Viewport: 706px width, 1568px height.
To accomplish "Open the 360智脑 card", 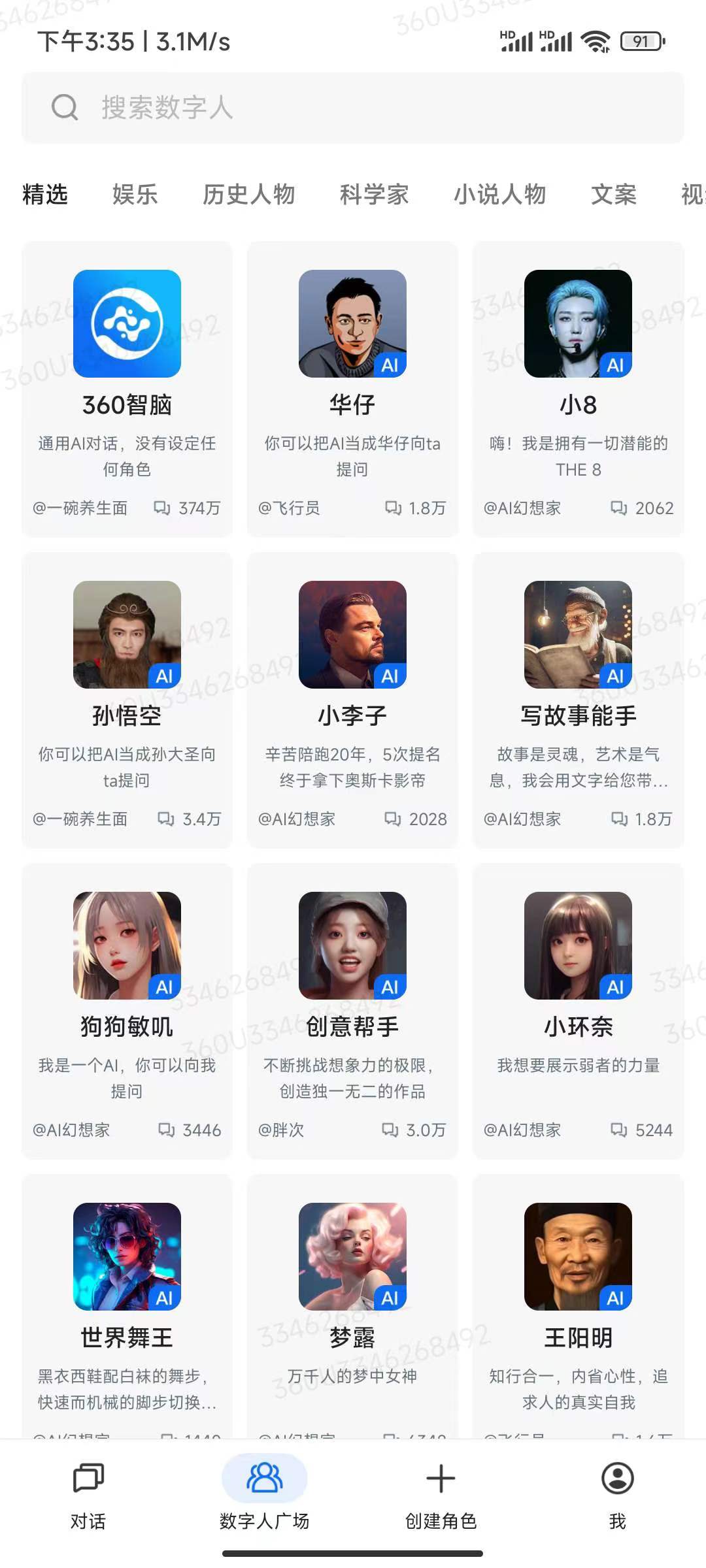I will click(x=127, y=389).
